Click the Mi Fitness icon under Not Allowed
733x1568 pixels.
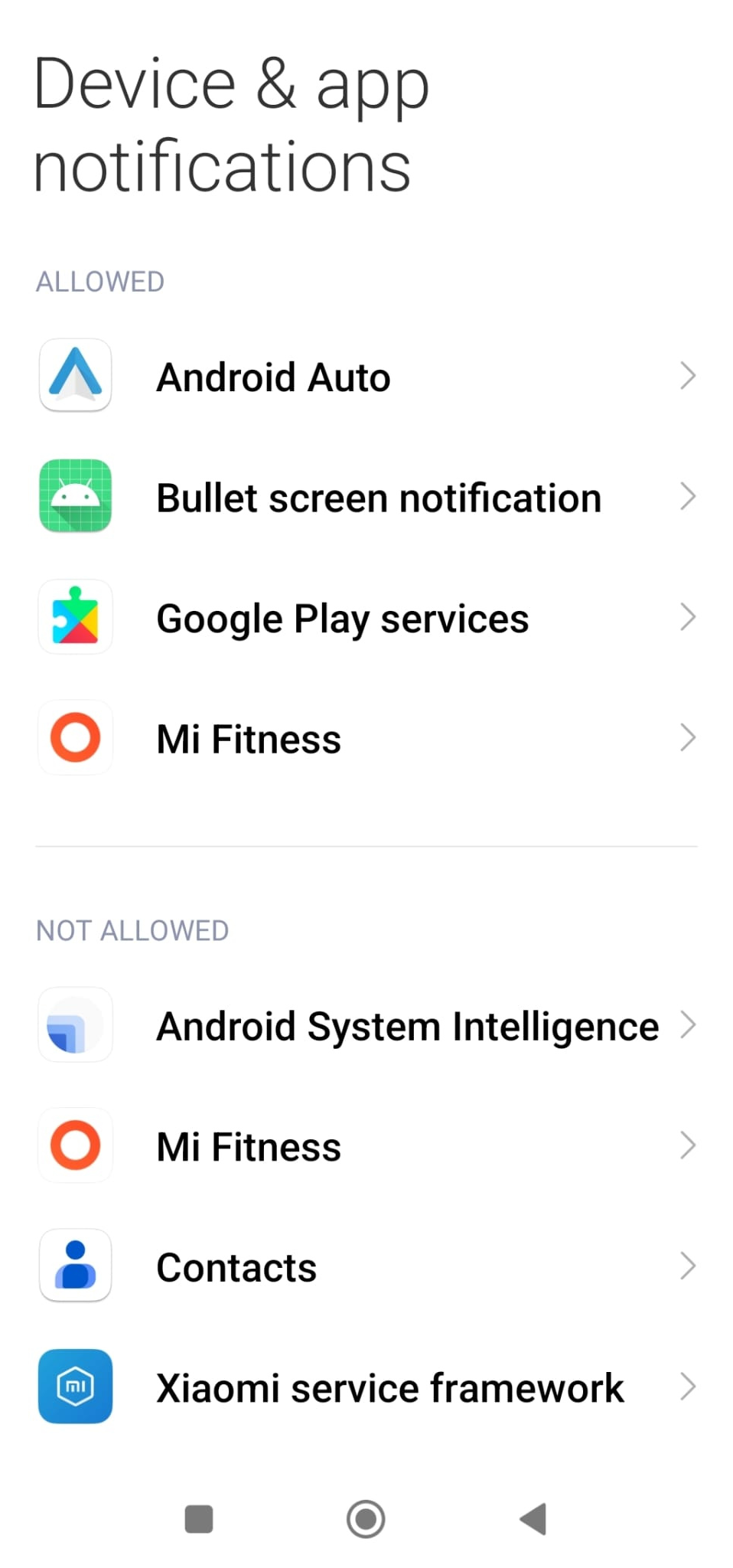(75, 1145)
